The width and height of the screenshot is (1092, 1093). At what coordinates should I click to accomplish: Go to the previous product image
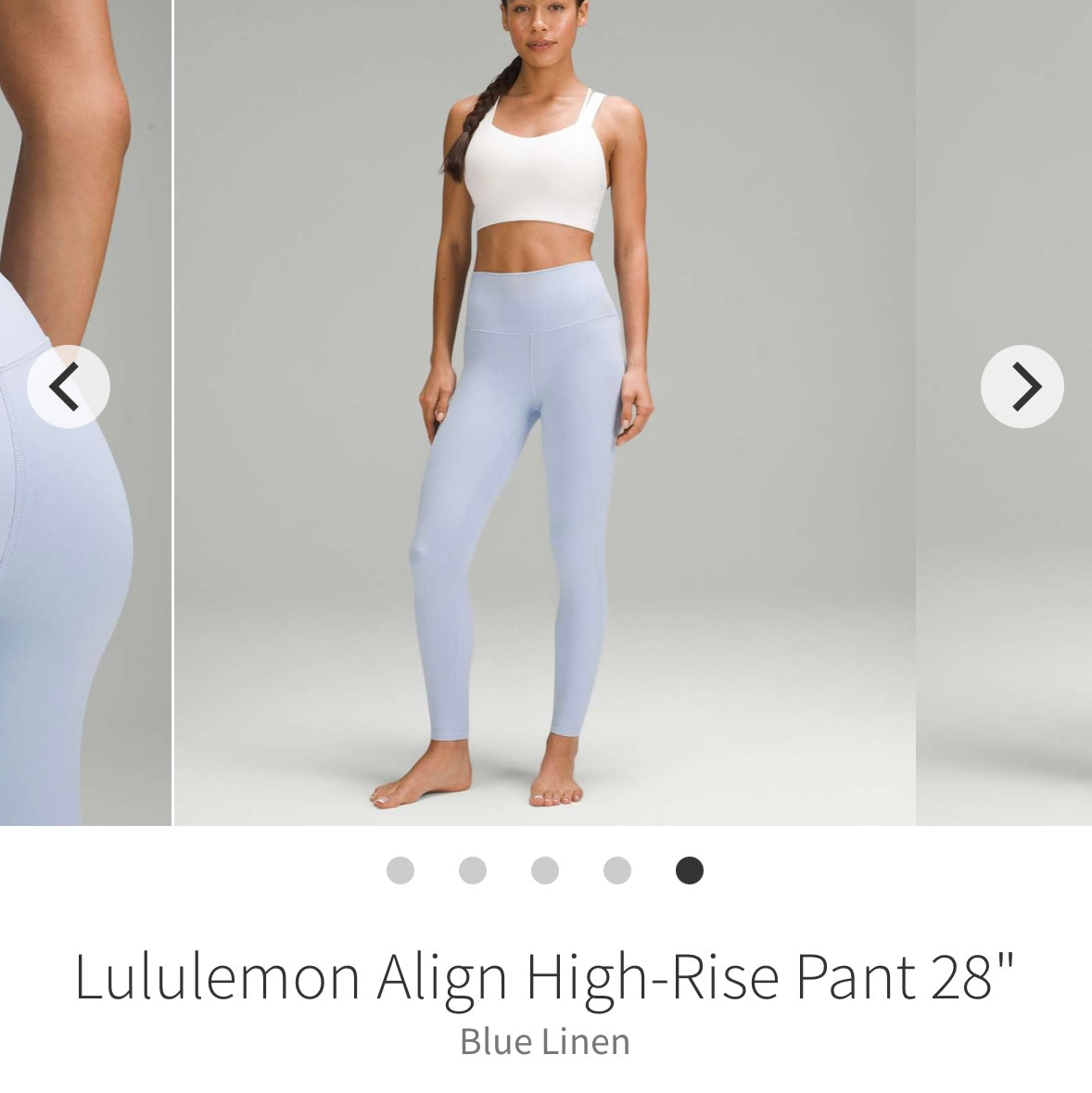68,387
